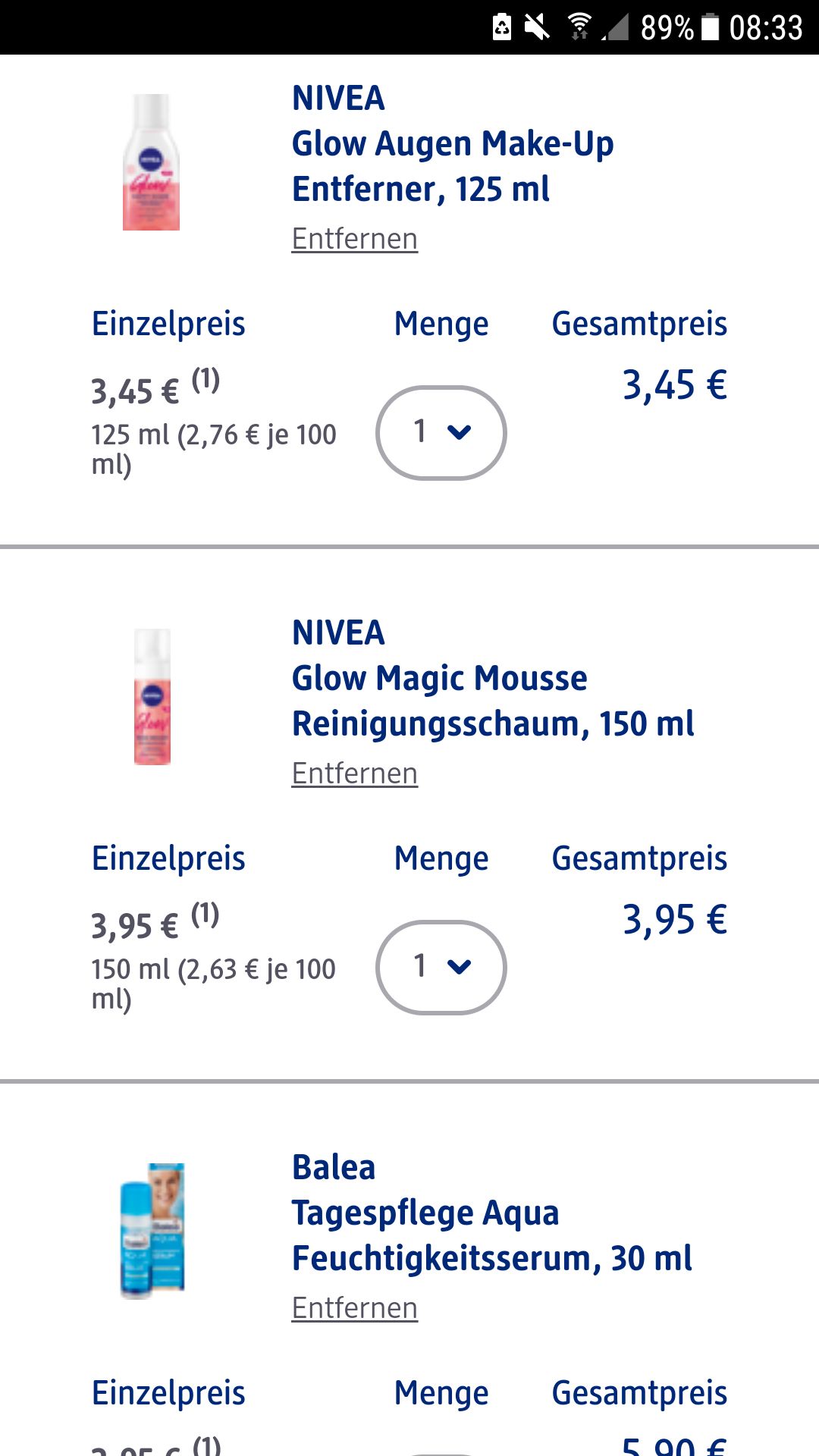Remove NIVEA Glow Augen Make-Up Entferner
Screen dimensions: 819x1456
(354, 239)
